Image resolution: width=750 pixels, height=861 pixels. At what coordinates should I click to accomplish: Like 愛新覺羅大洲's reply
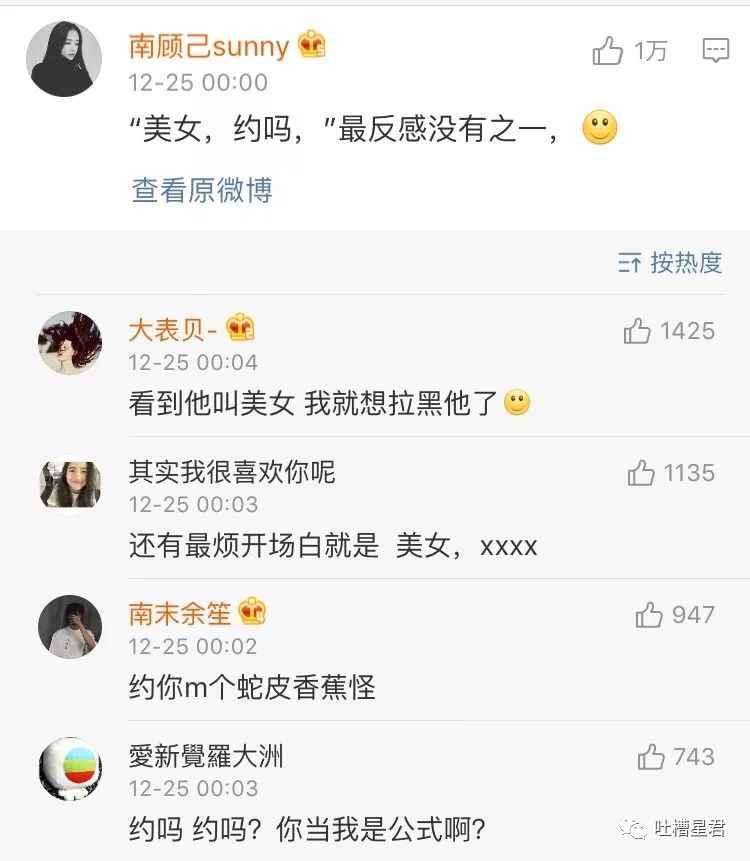651,757
